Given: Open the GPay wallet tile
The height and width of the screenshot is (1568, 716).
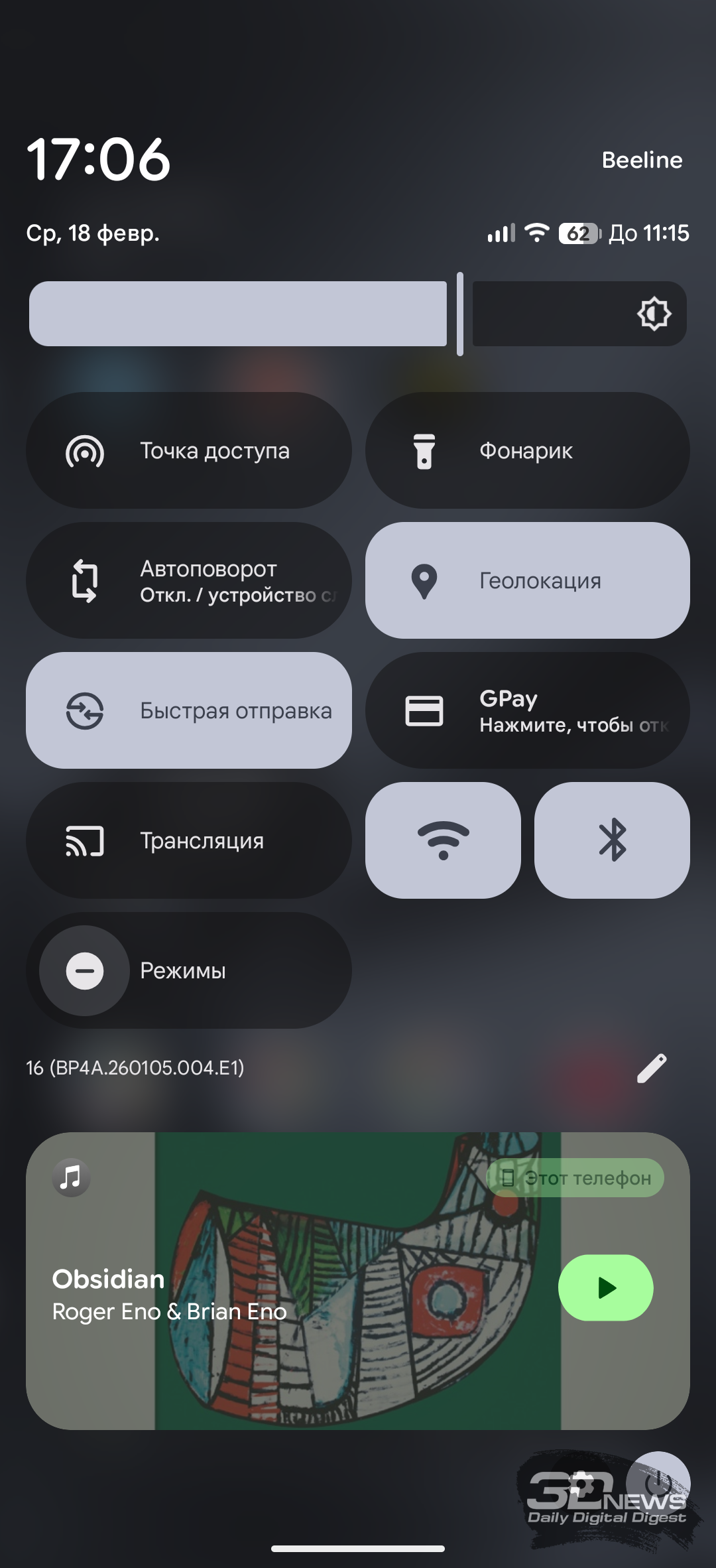Looking at the screenshot, I should pos(527,710).
